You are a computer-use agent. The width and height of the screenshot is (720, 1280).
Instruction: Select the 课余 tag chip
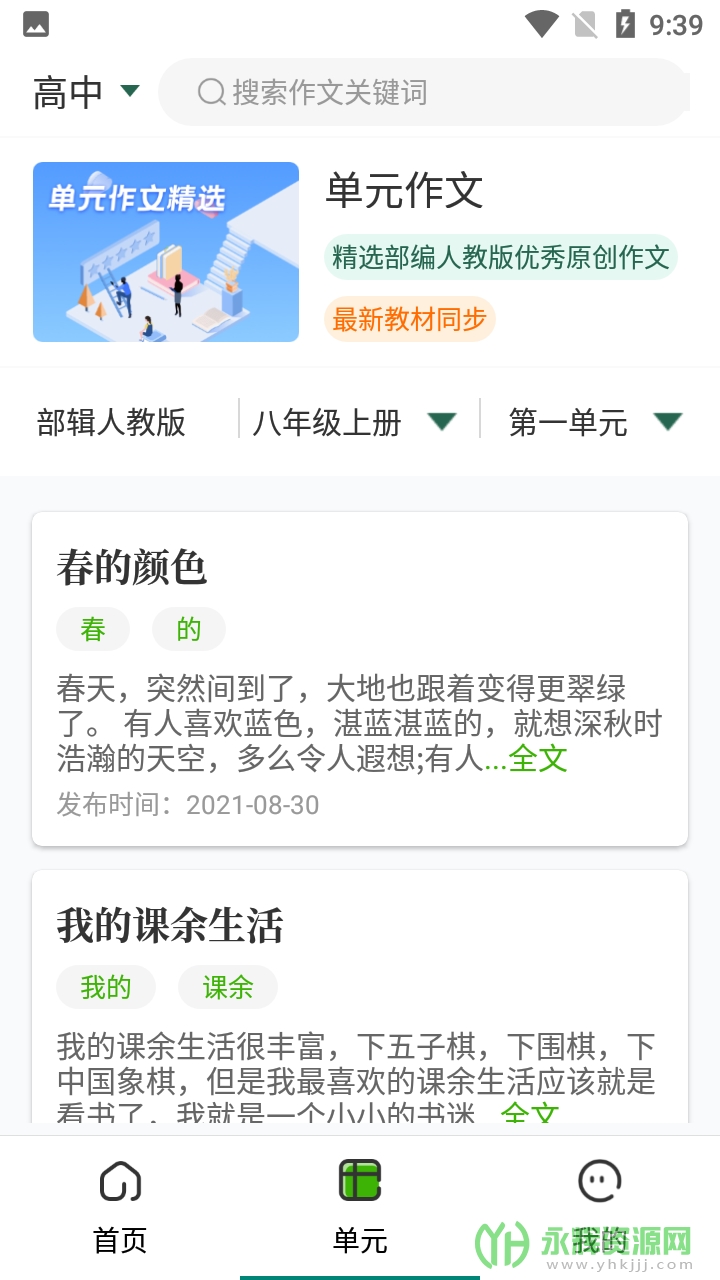[x=228, y=987]
